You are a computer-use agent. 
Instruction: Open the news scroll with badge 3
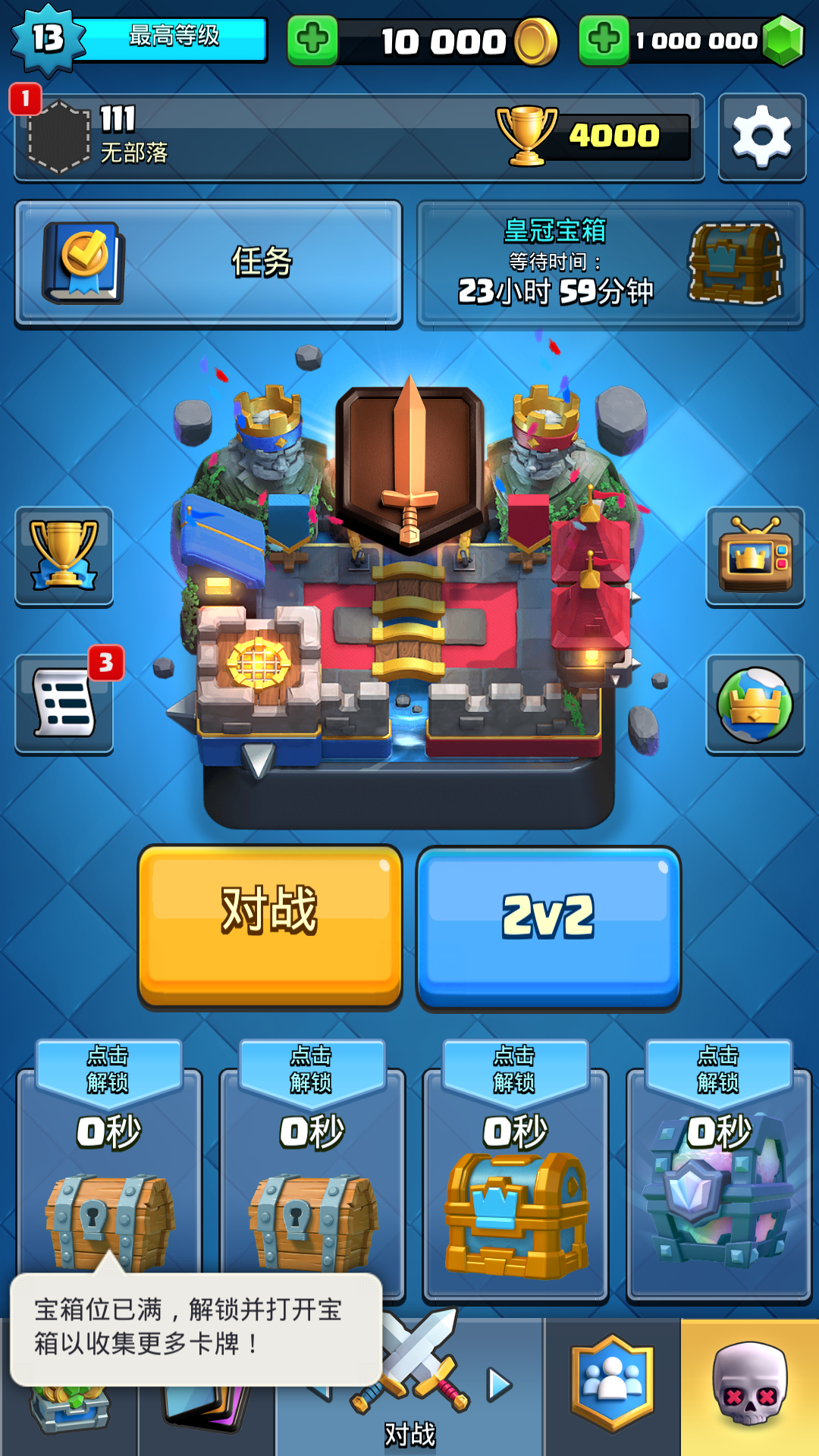[64, 703]
